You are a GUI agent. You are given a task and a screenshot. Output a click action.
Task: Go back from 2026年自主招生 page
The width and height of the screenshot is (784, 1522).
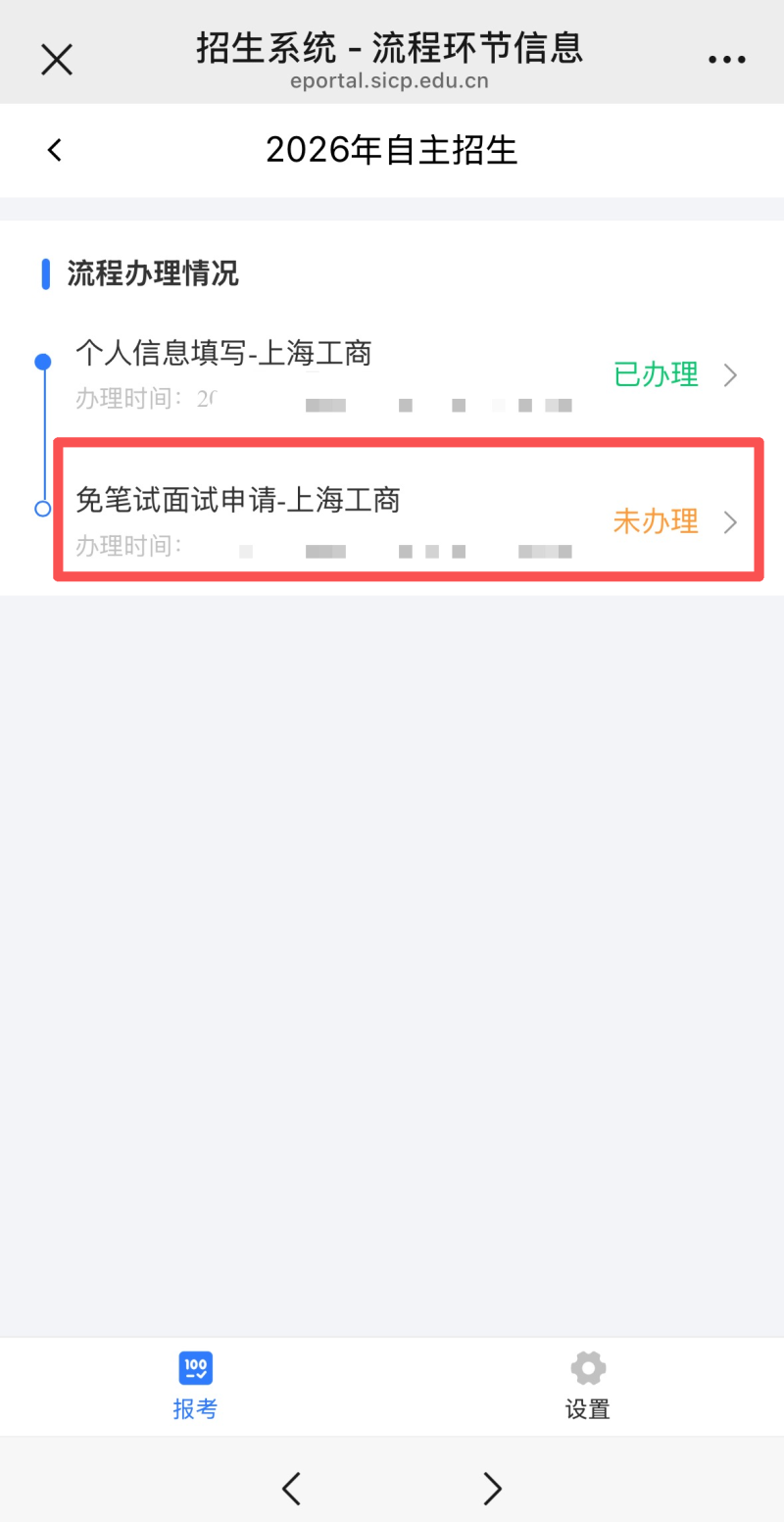click(55, 150)
